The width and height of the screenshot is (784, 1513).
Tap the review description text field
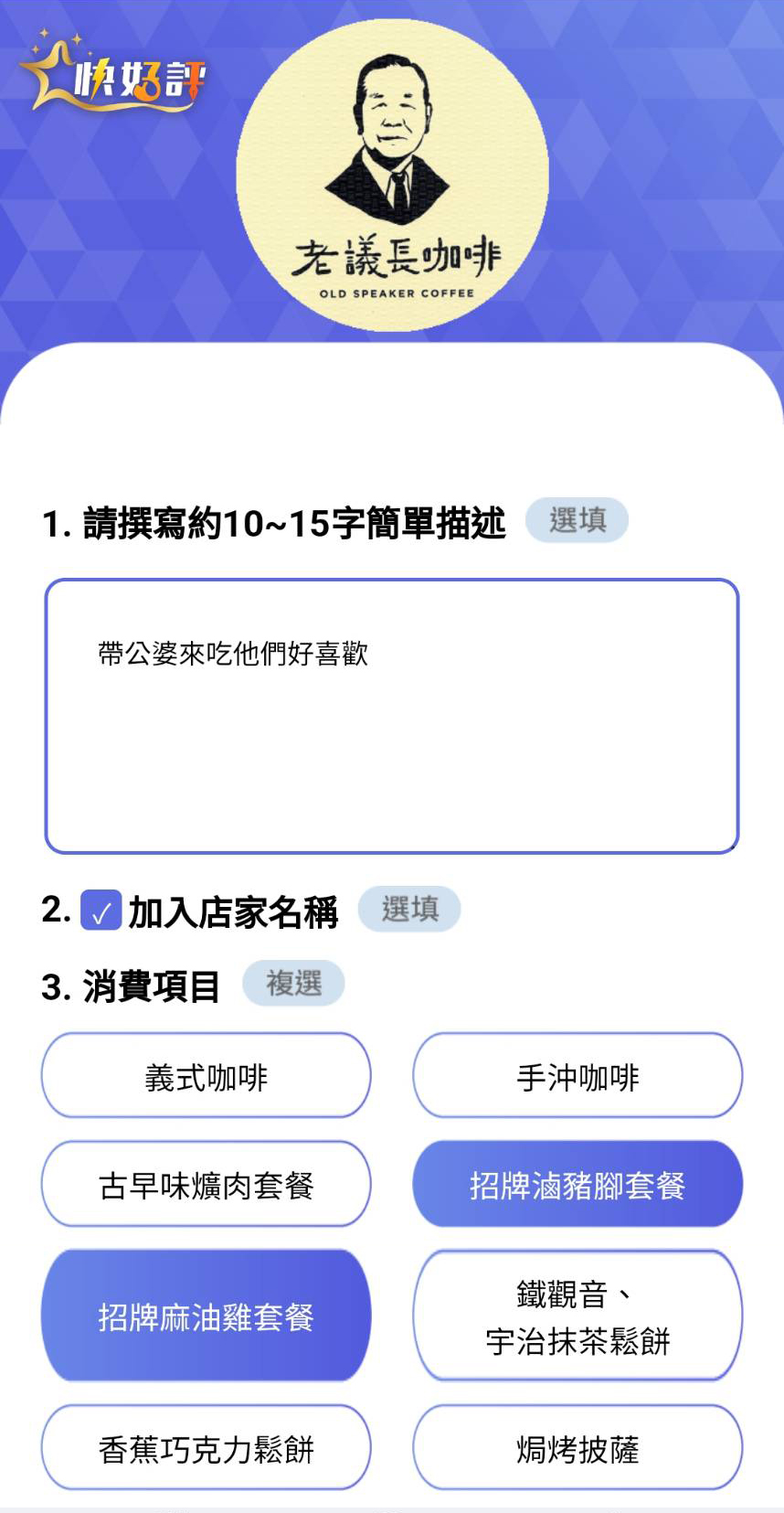pos(391,716)
